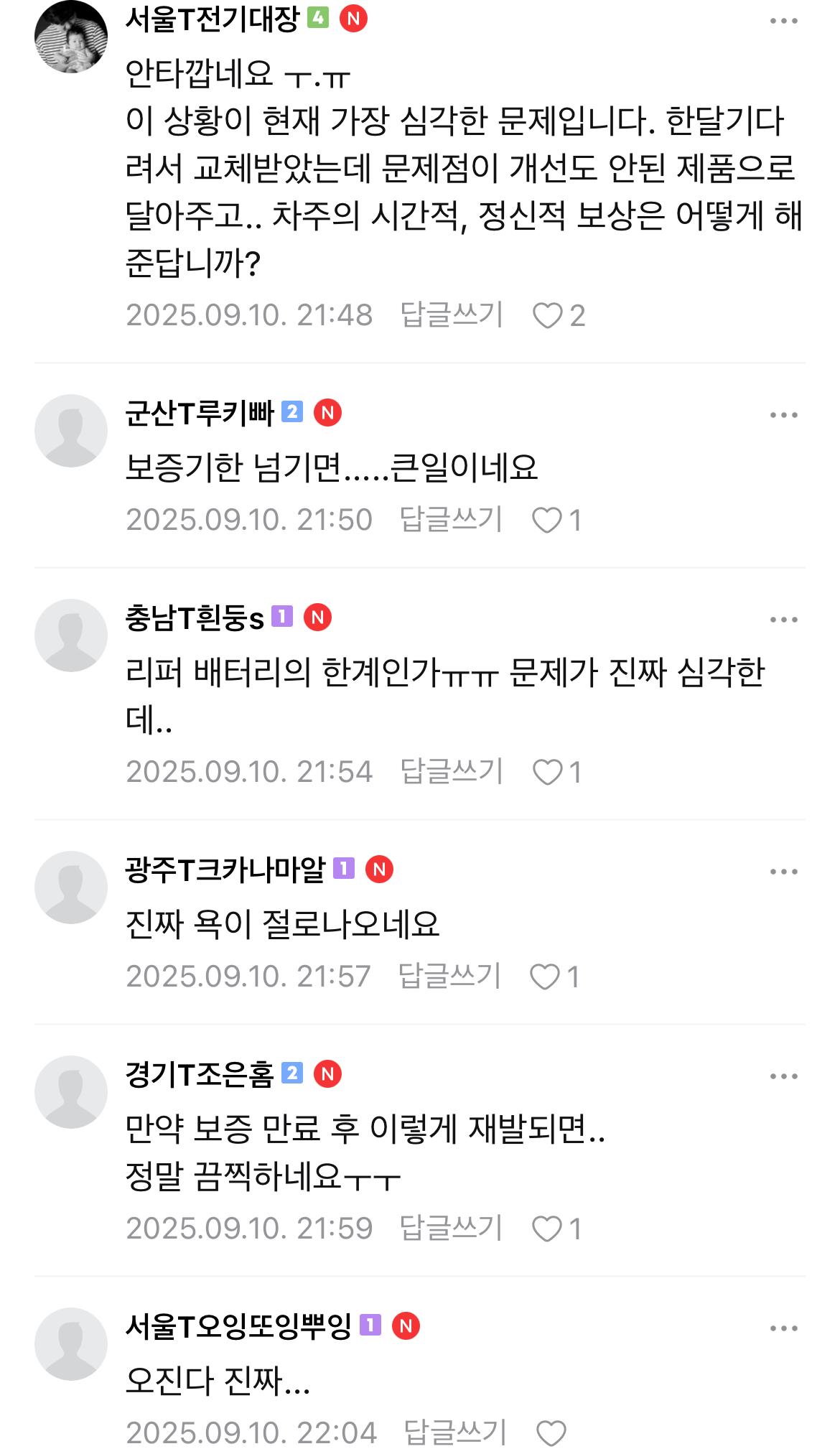Open overflow menu on 군산T루키빠's comment
Screen dimensions: 840x1454
(x=783, y=415)
